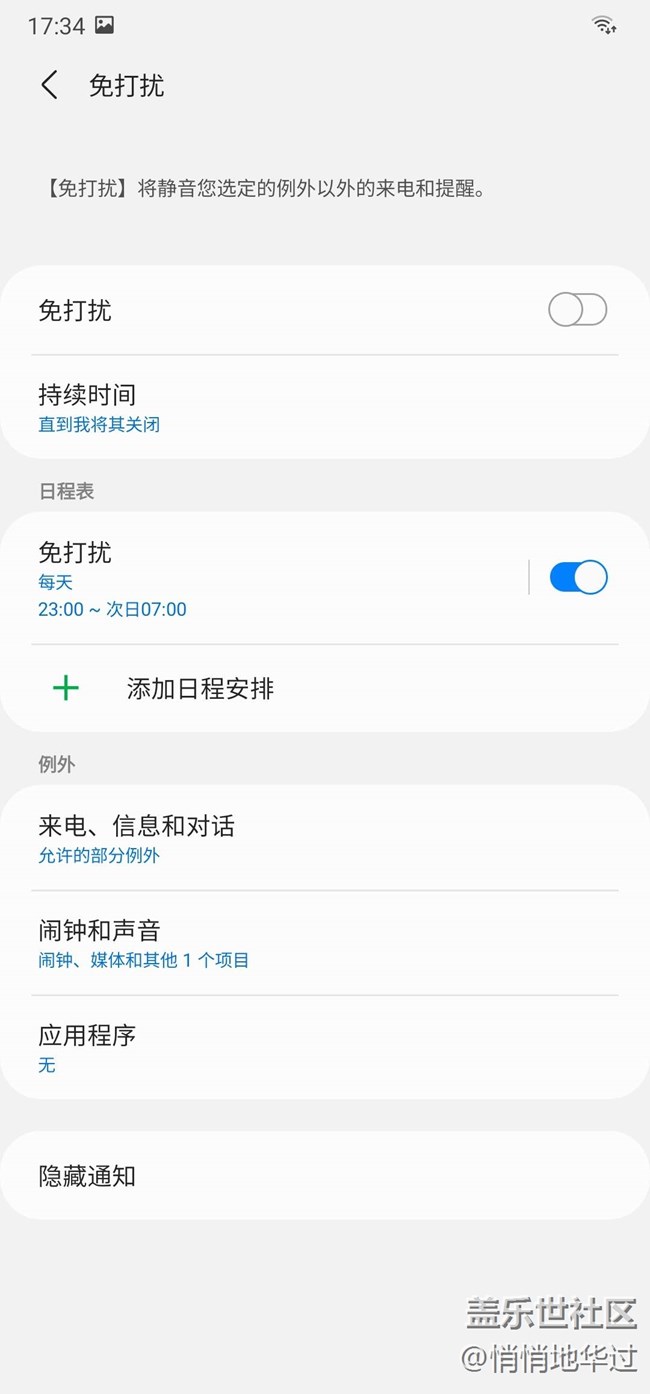The image size is (650, 1394).
Task: Tap 添加日程安排 to add a schedule
Action: coord(325,688)
